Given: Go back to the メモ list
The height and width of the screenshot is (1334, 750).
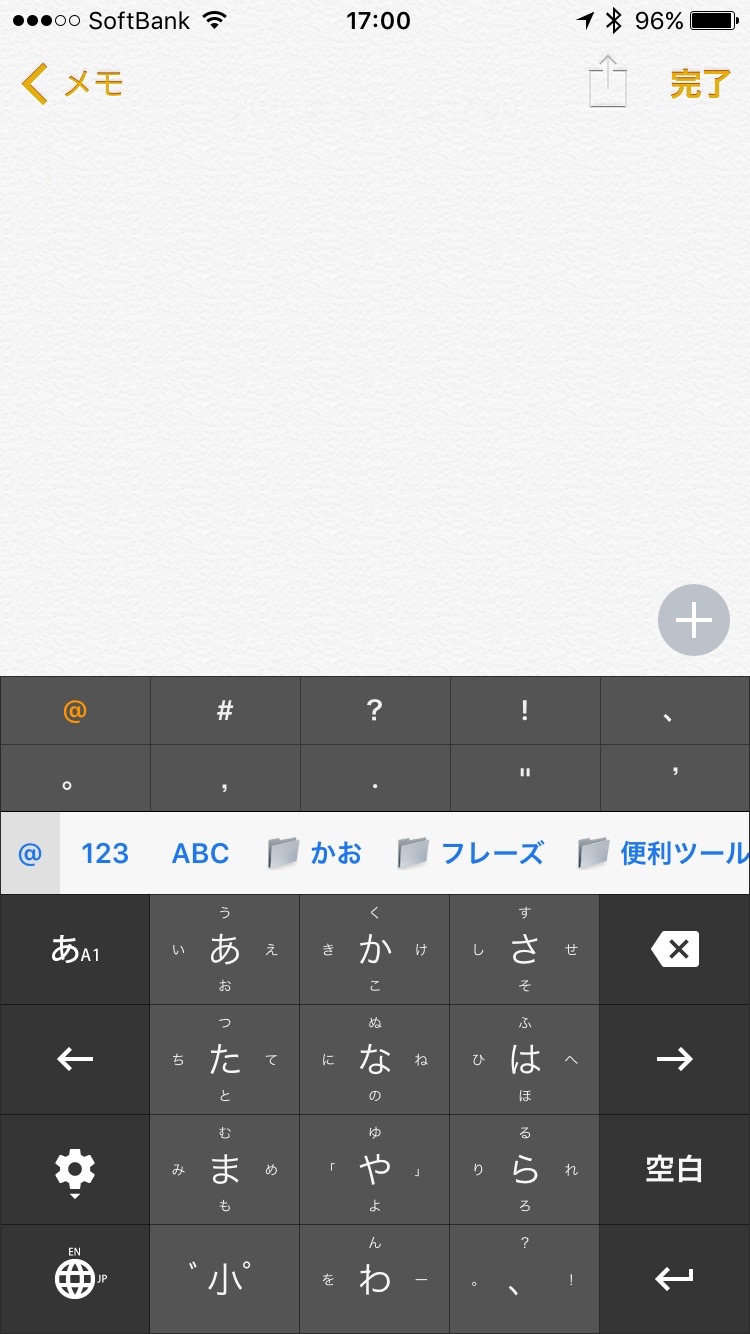Looking at the screenshot, I should [72, 84].
